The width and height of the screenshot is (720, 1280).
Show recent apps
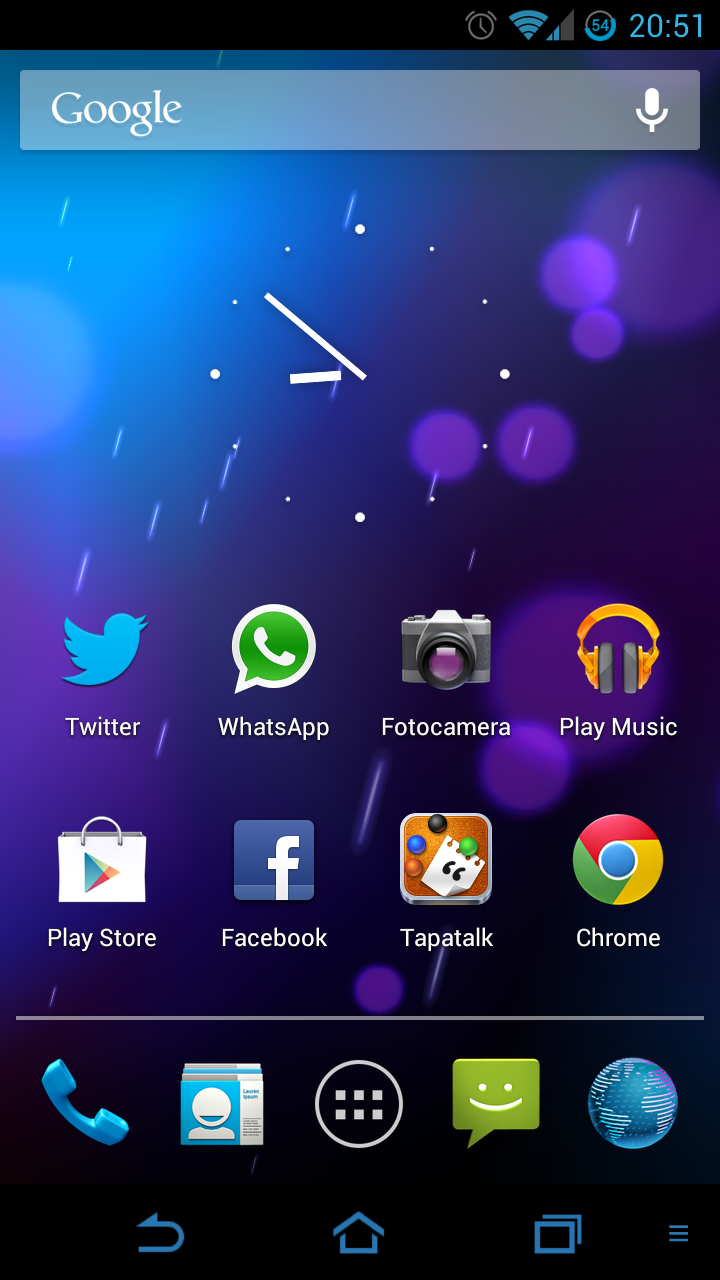557,1234
